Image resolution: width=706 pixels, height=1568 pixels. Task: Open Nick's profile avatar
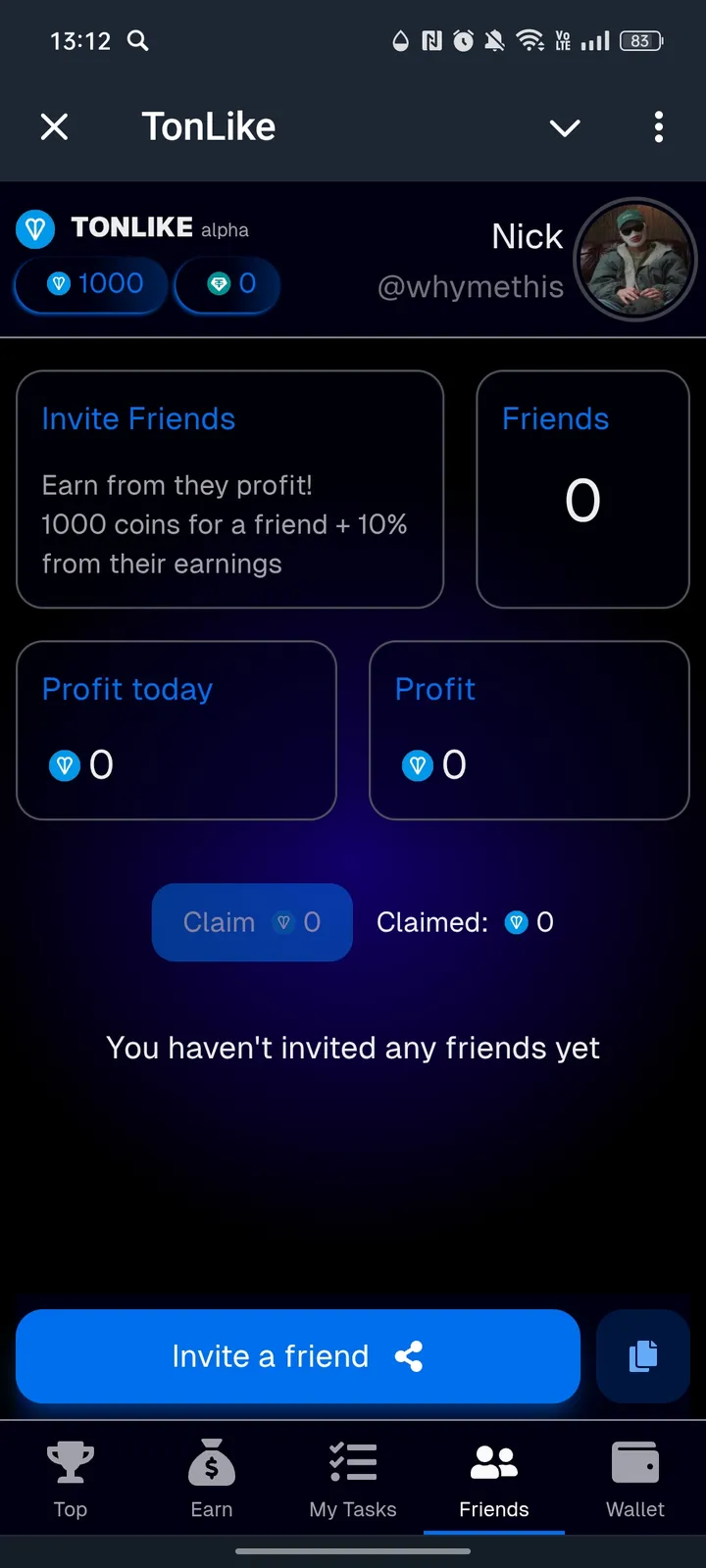tap(635, 259)
